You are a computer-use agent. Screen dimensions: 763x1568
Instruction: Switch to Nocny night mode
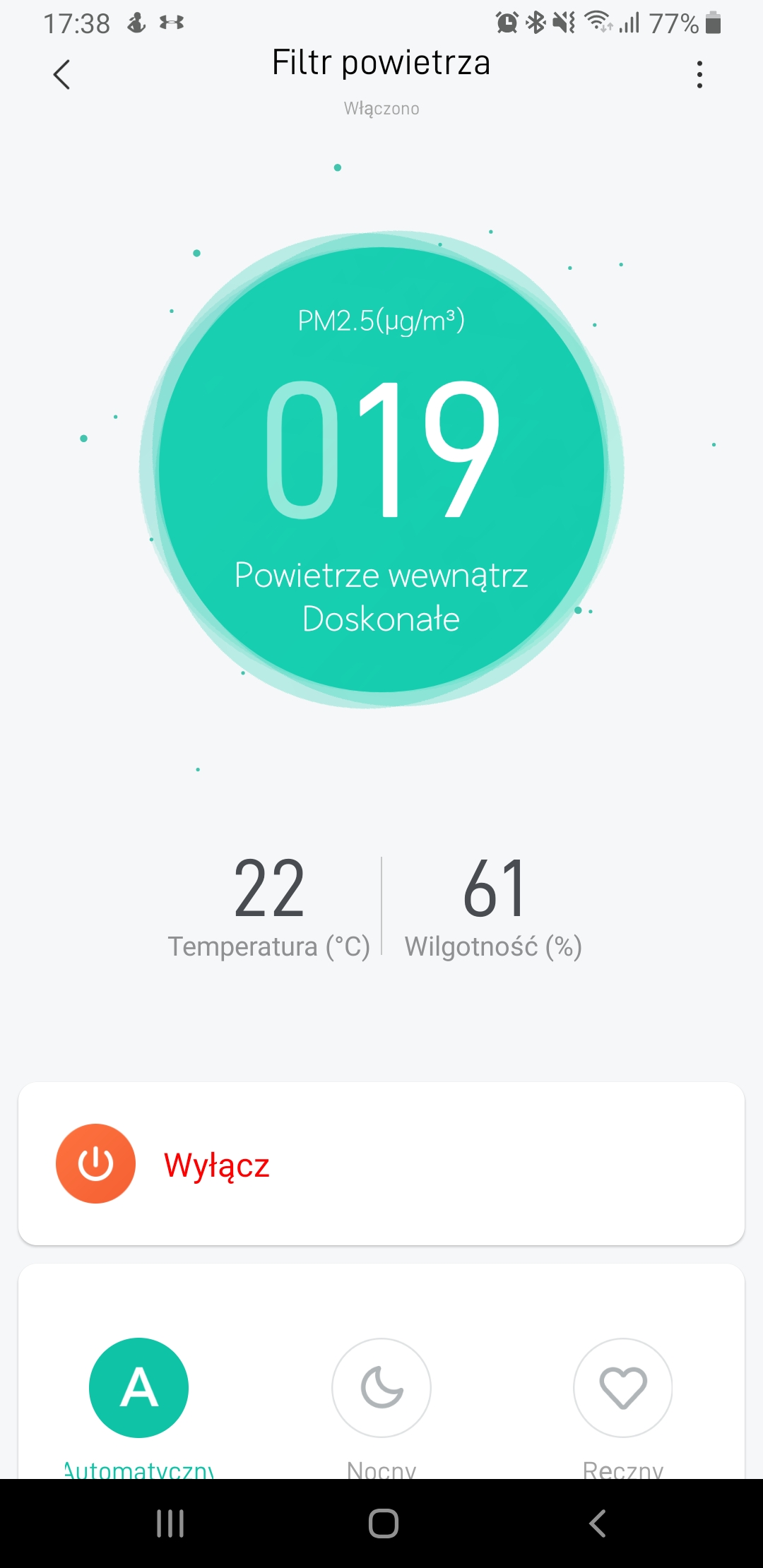point(381,1387)
